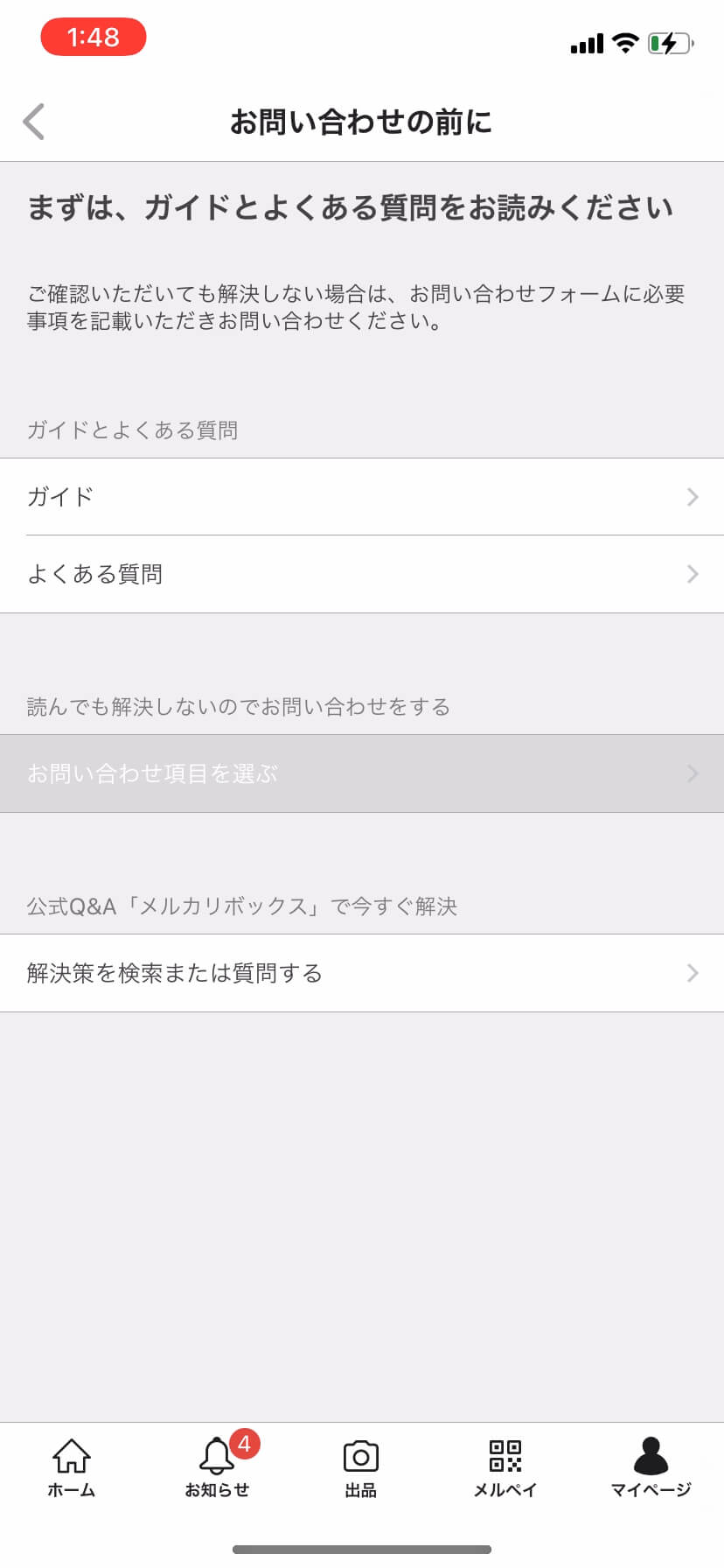Go to マイページ tab
This screenshot has width=724, height=1568.
pyautogui.click(x=651, y=1468)
